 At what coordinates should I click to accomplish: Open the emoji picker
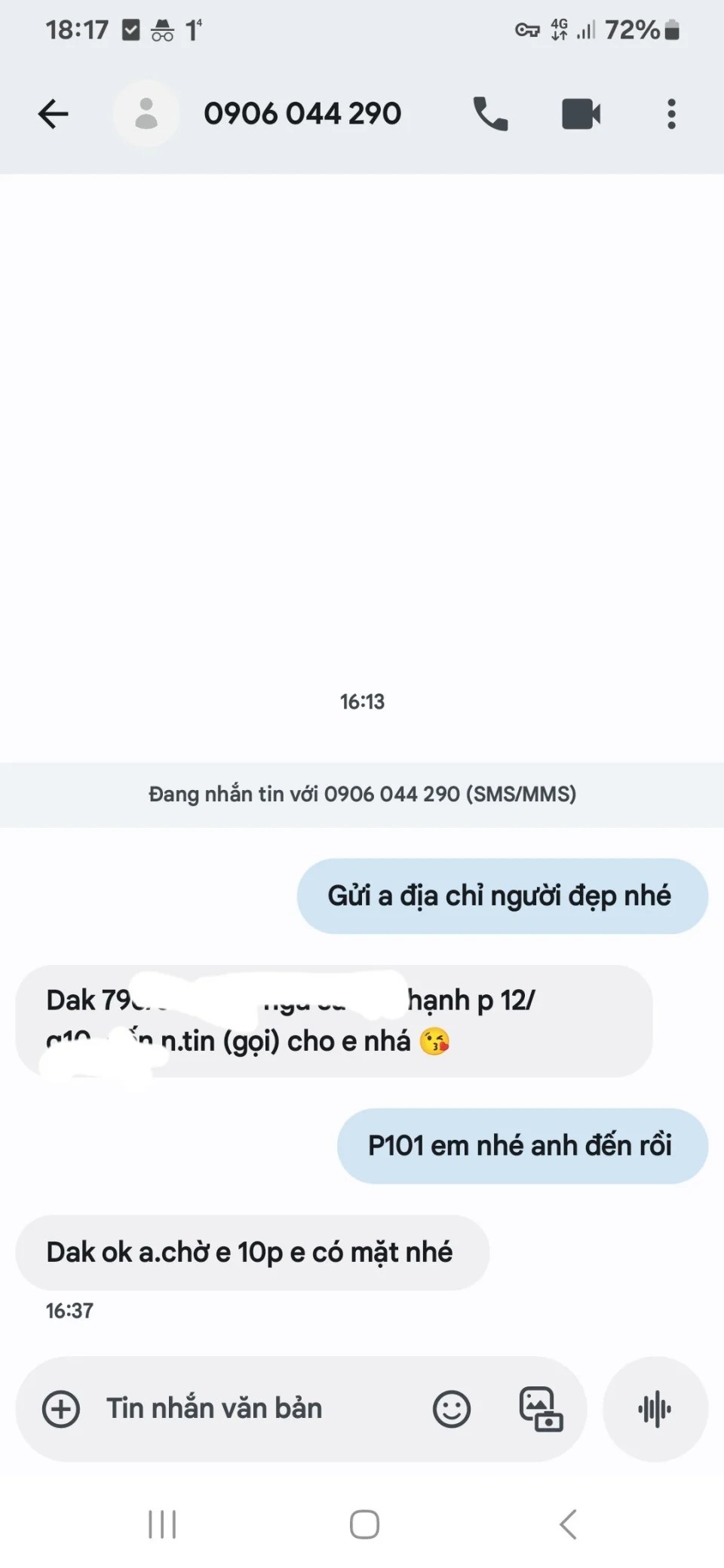click(x=452, y=1409)
